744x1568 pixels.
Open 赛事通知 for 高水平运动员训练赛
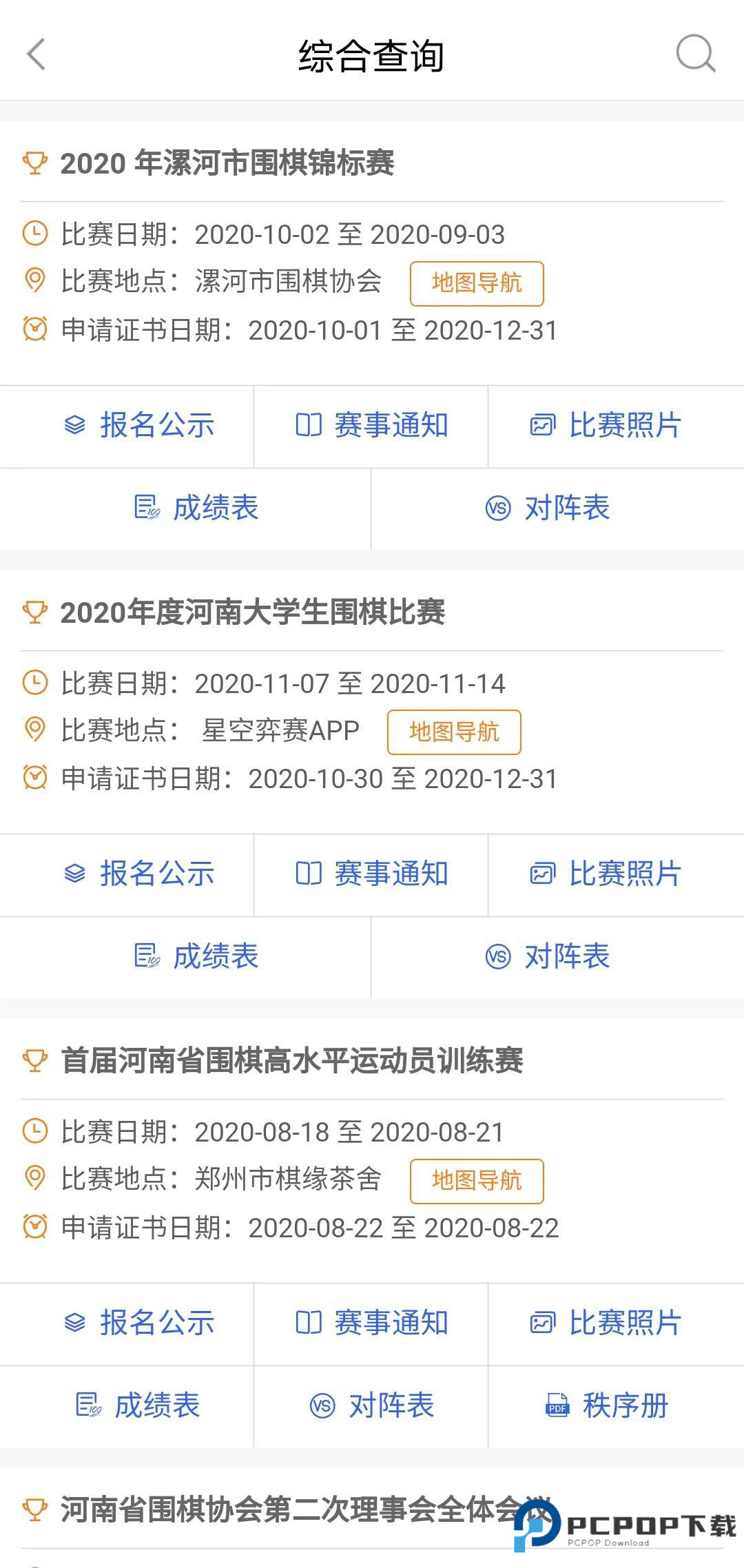pos(372,1323)
